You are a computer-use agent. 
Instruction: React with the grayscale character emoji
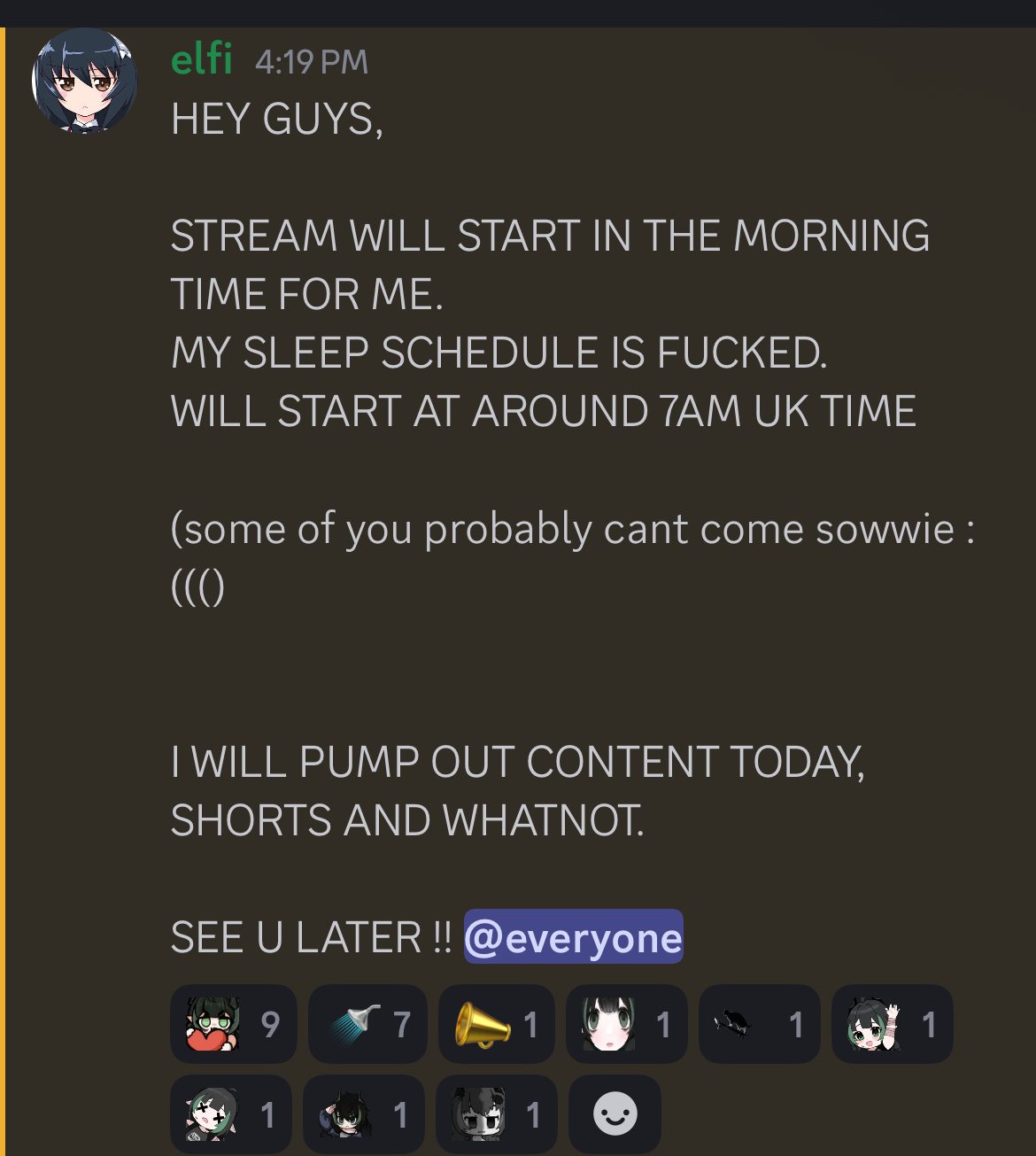pyautogui.click(x=496, y=1114)
